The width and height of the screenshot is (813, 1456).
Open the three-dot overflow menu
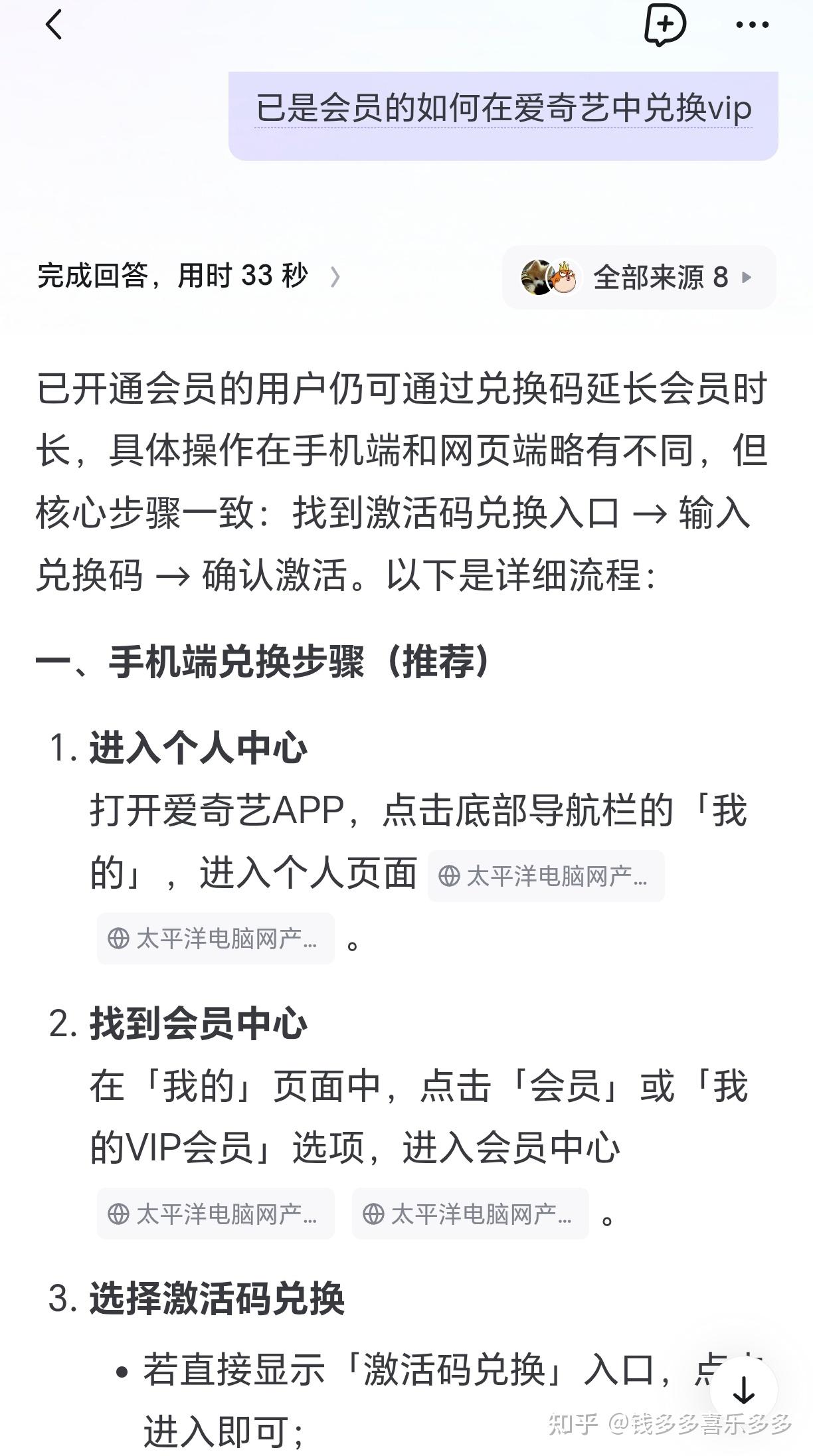click(752, 25)
